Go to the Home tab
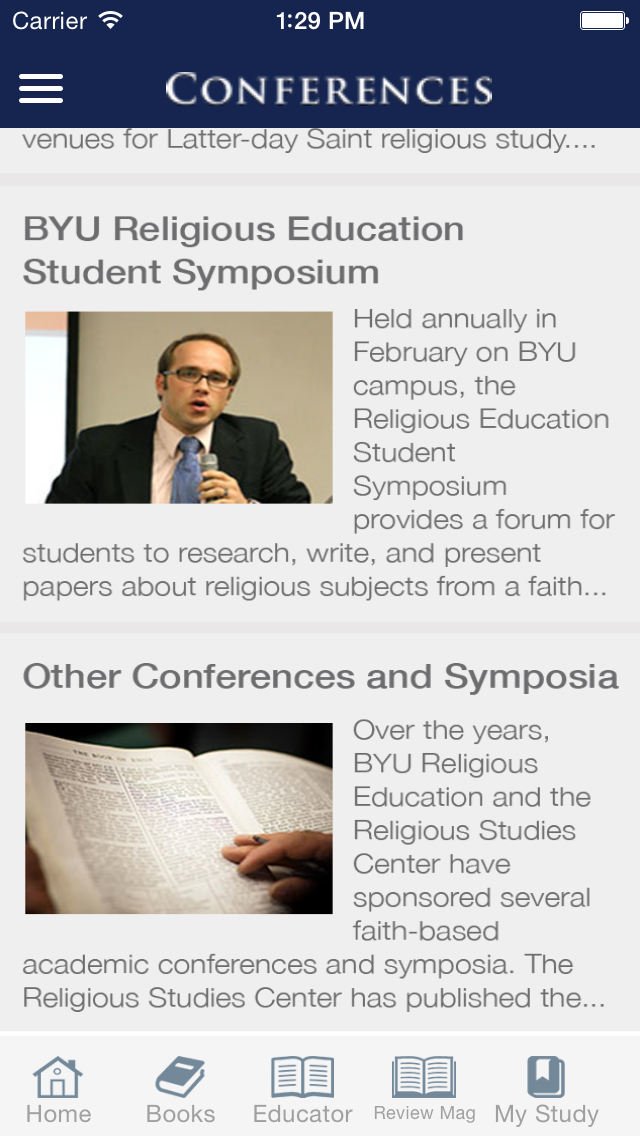The image size is (640, 1136). coord(58,1089)
